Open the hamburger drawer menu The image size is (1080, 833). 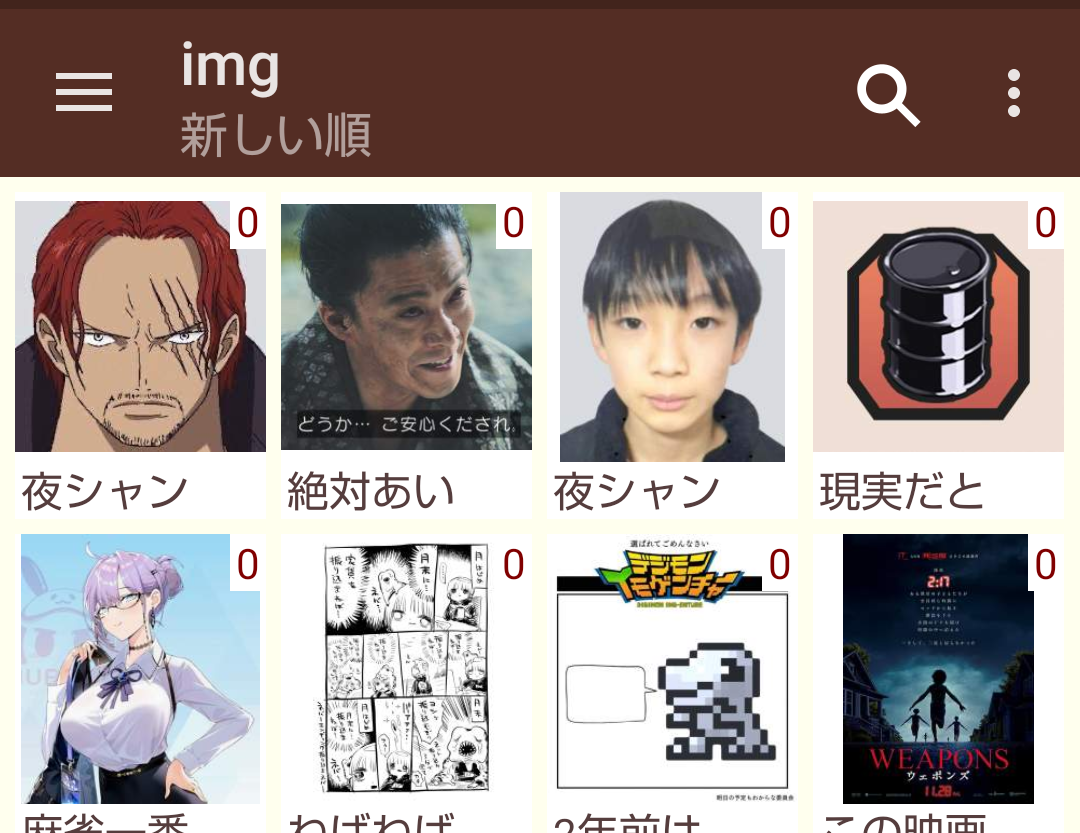tap(84, 93)
